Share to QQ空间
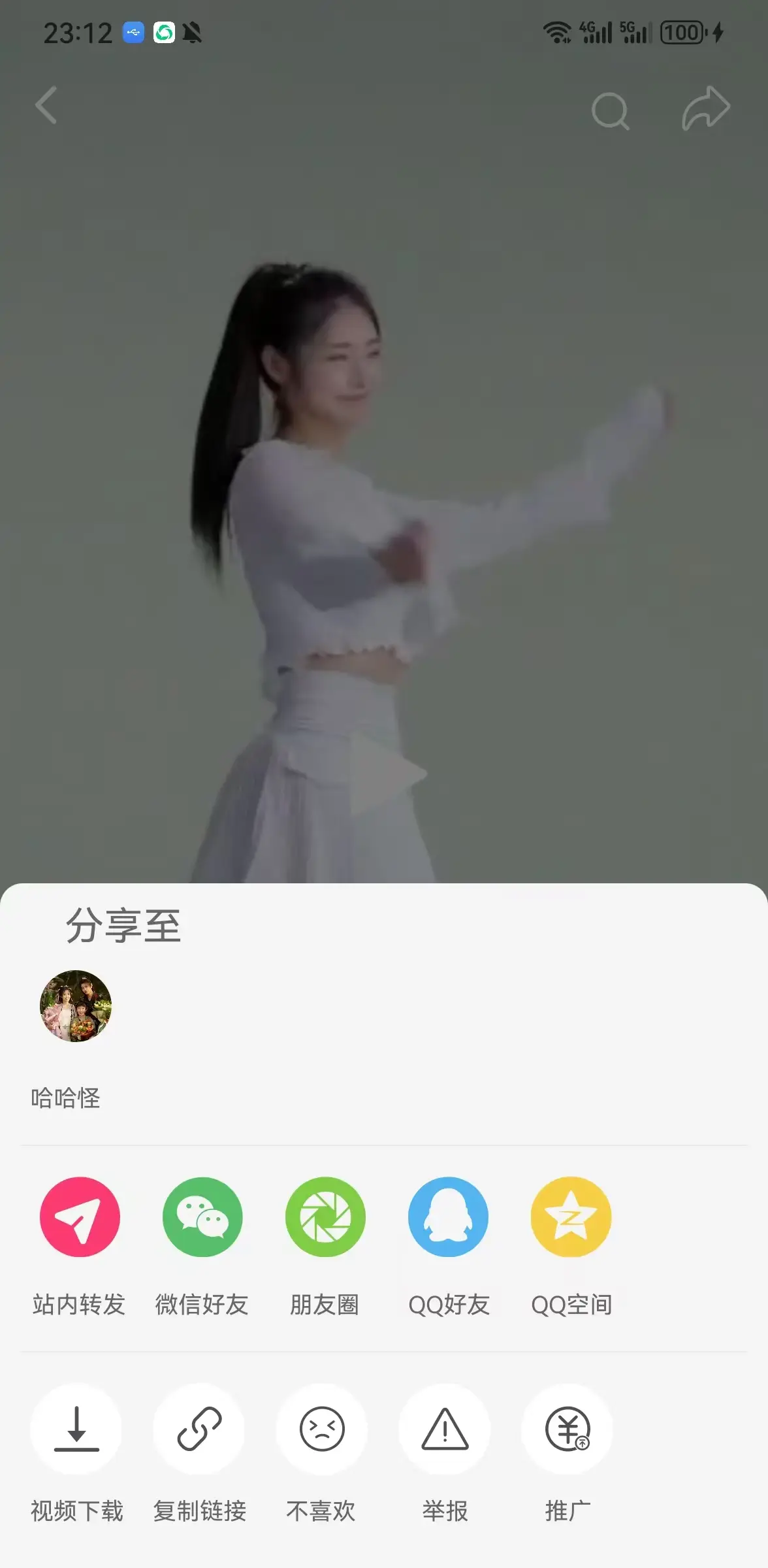The height and width of the screenshot is (1568, 768). click(571, 1217)
